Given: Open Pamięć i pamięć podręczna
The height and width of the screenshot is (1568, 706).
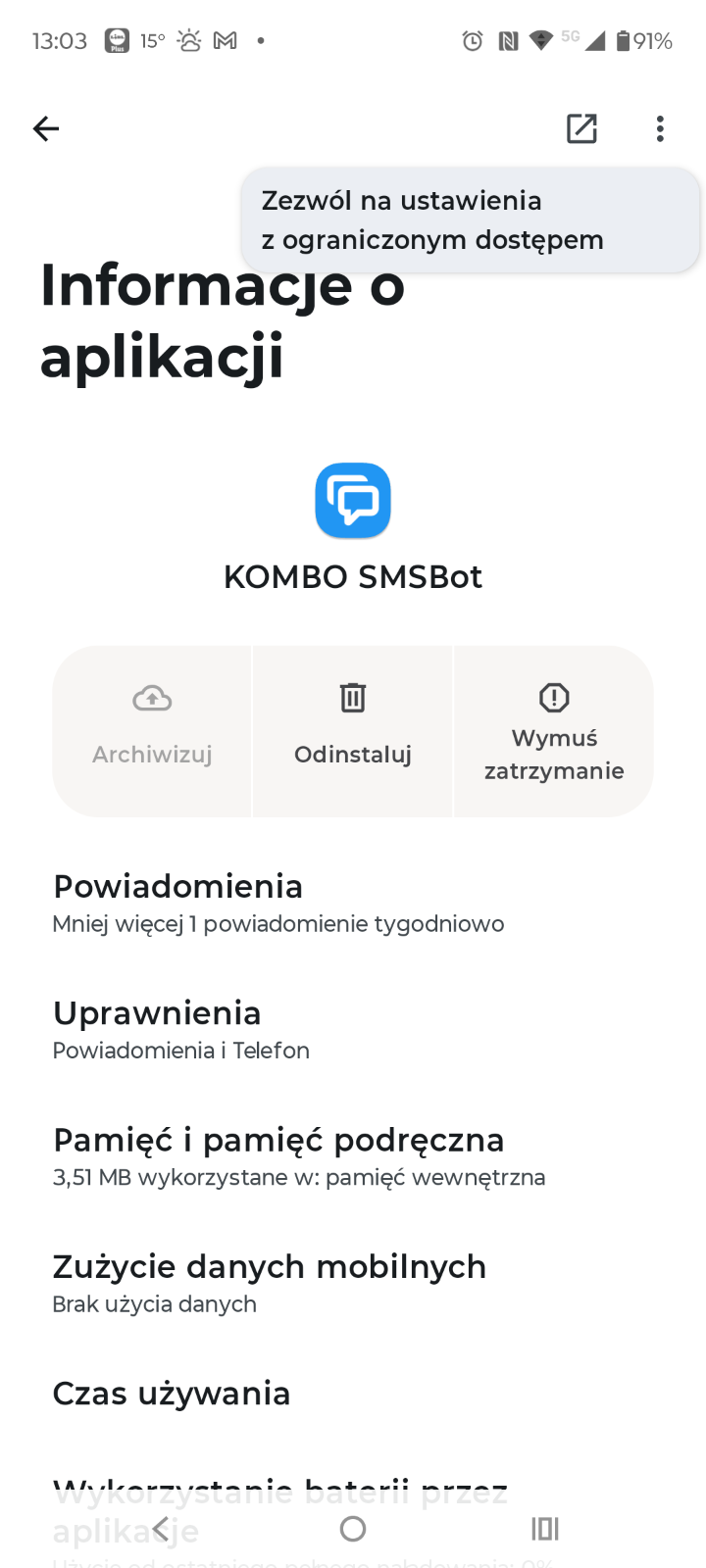Looking at the screenshot, I should pyautogui.click(x=353, y=1156).
